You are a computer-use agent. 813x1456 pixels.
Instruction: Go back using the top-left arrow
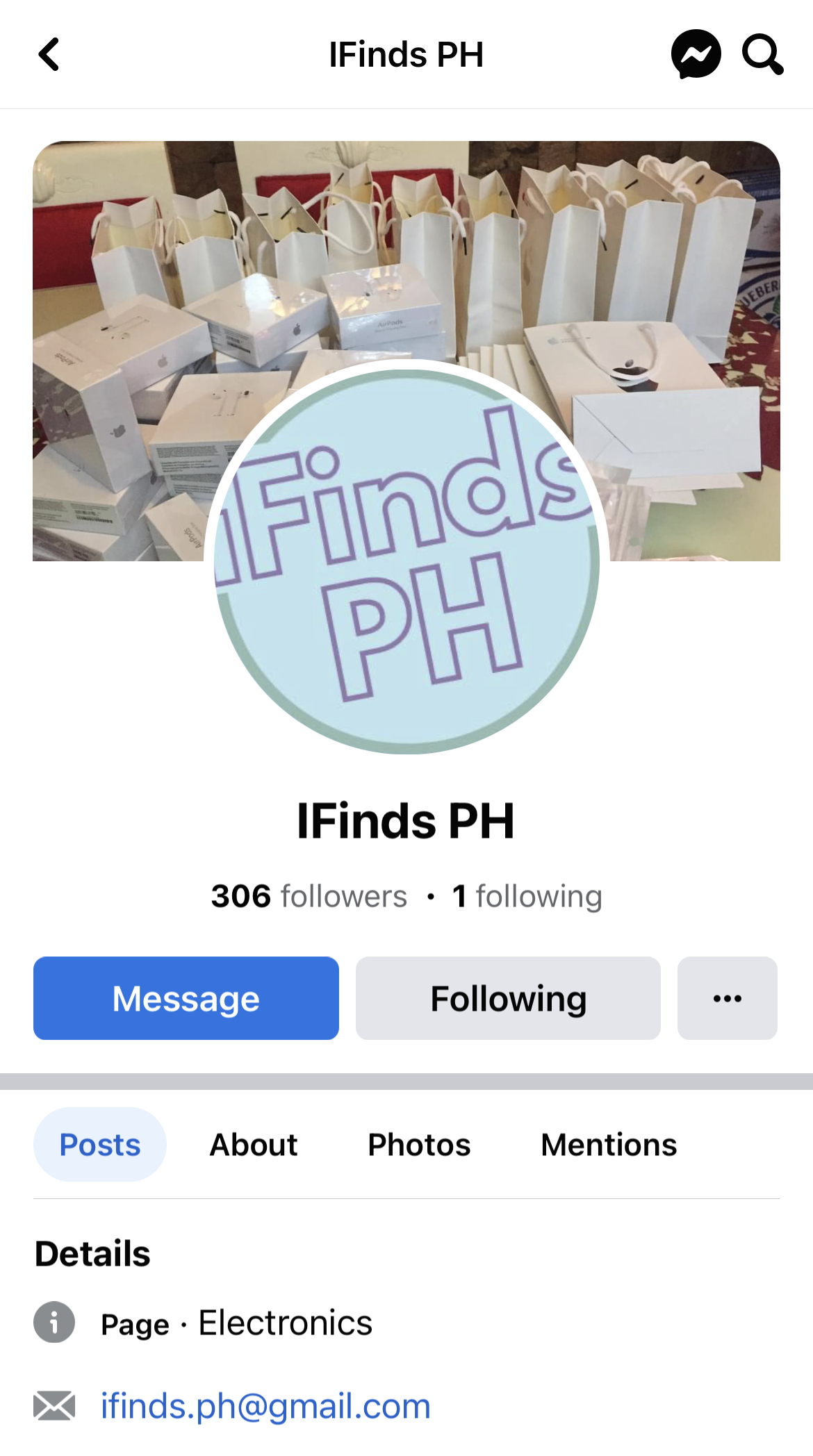[x=49, y=54]
